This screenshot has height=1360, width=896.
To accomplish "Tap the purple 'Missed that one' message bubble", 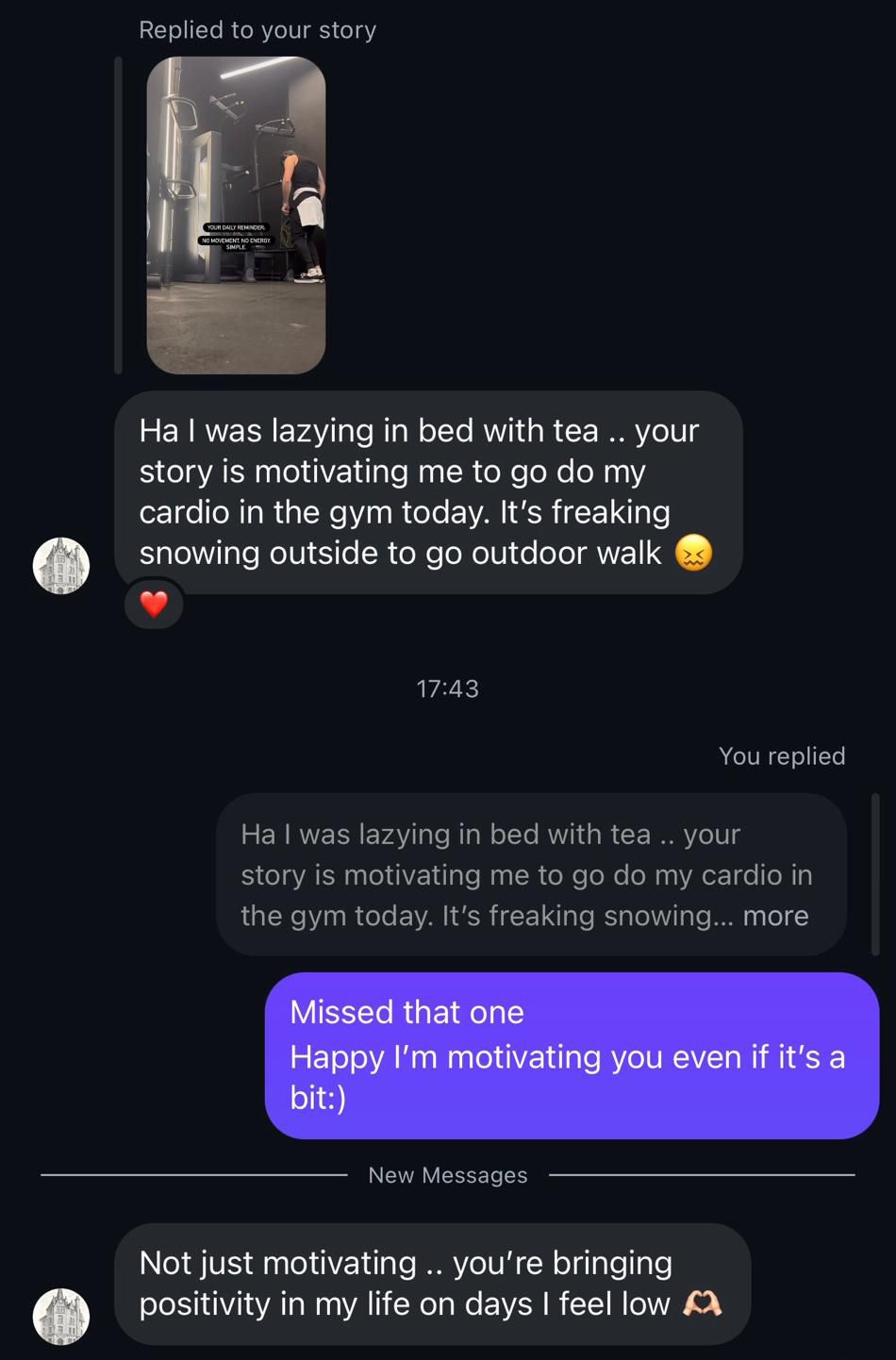I will [x=571, y=1056].
